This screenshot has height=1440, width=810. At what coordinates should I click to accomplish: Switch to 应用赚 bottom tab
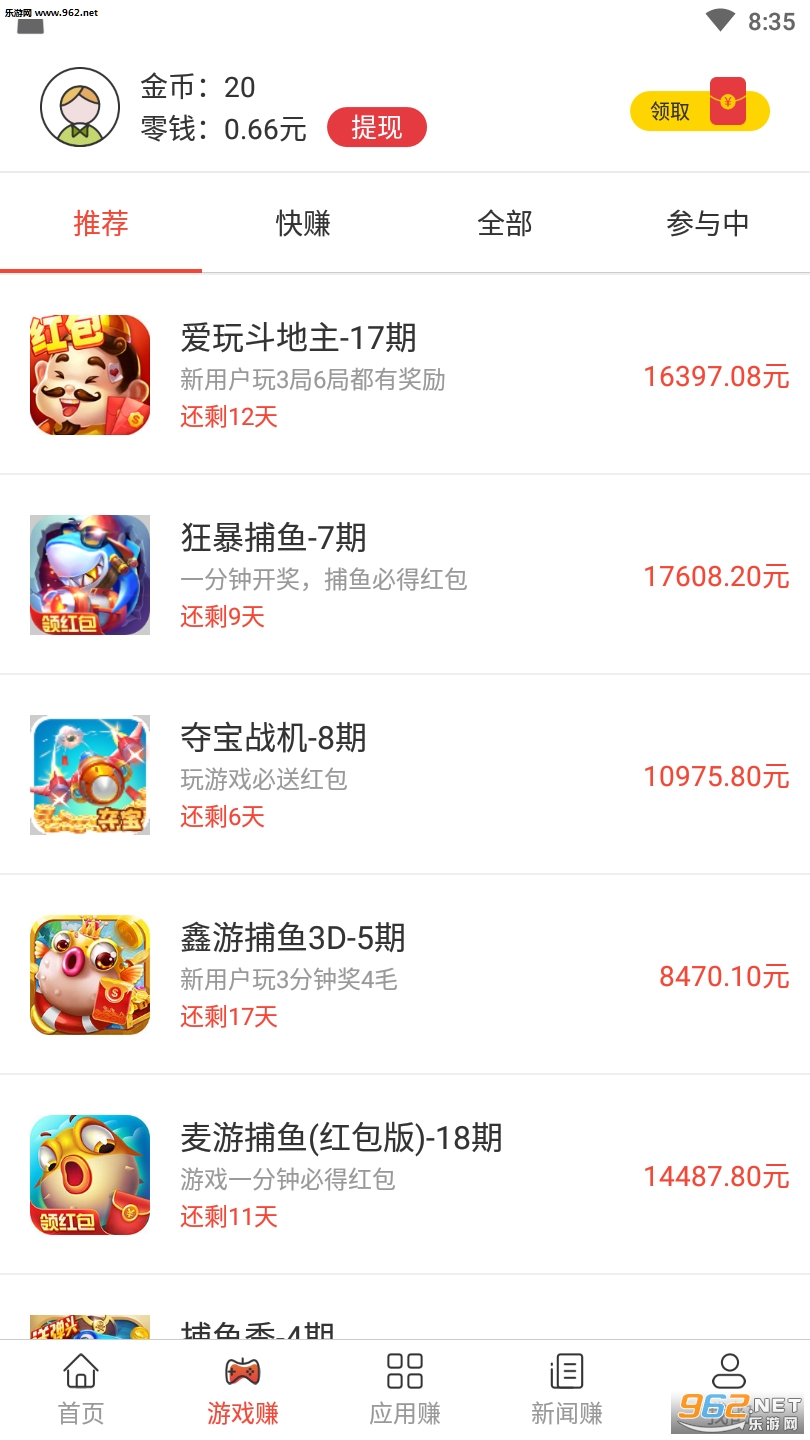[405, 1389]
